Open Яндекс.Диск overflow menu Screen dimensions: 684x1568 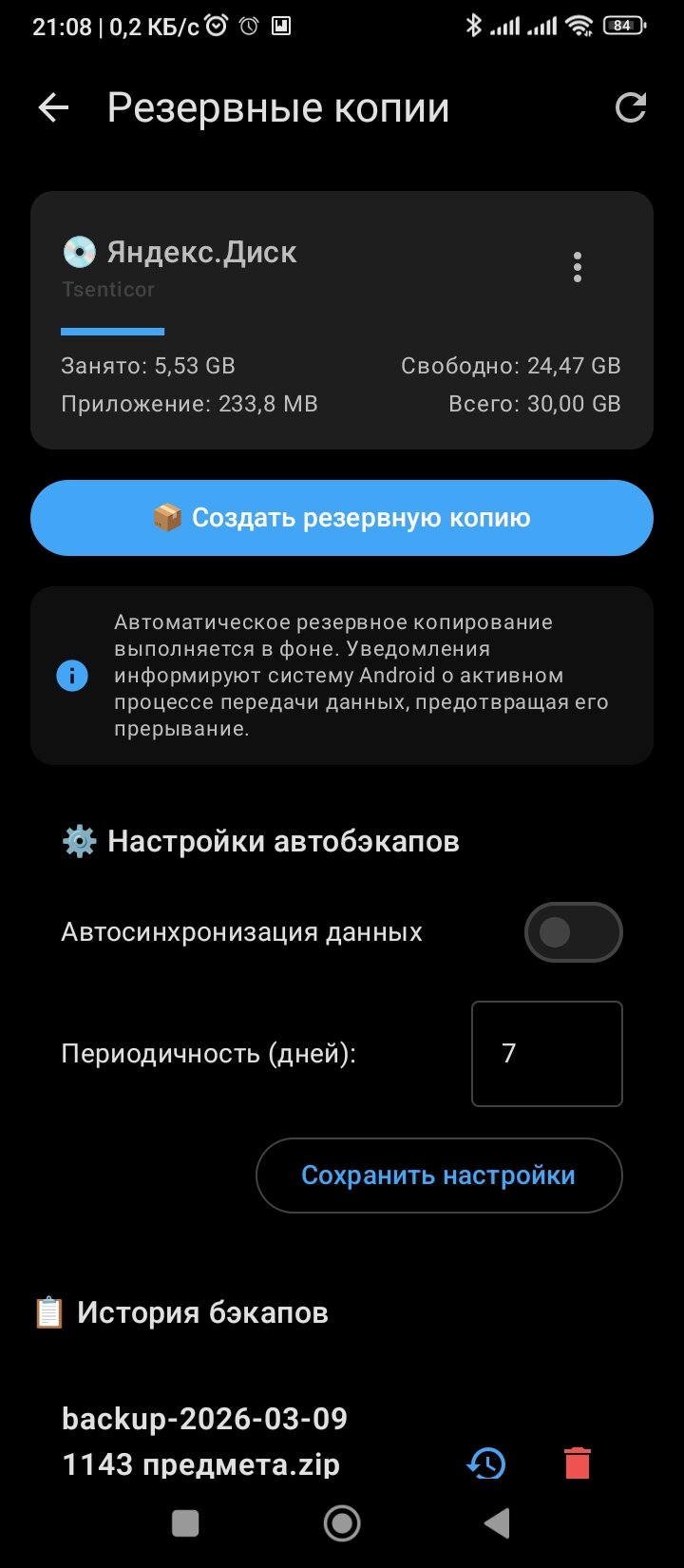pos(577,268)
